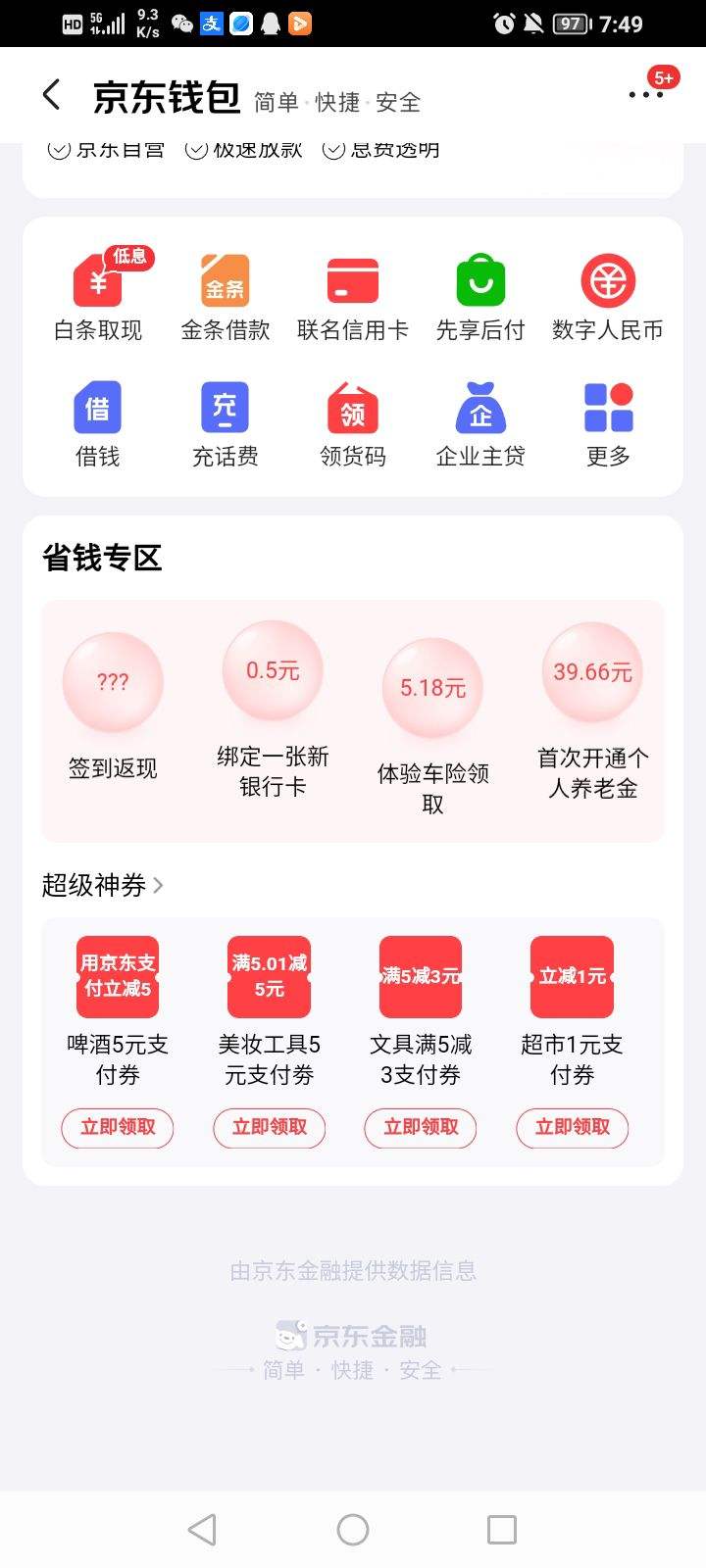
Task: Select the 首次开通个人养老金 39.66元 offer
Action: [x=591, y=671]
